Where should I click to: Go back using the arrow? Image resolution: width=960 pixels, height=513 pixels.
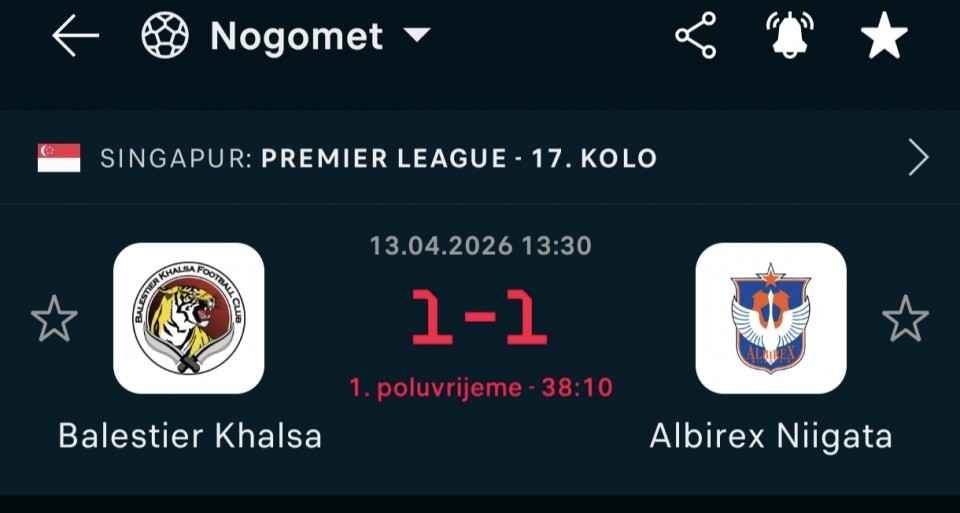coord(76,37)
